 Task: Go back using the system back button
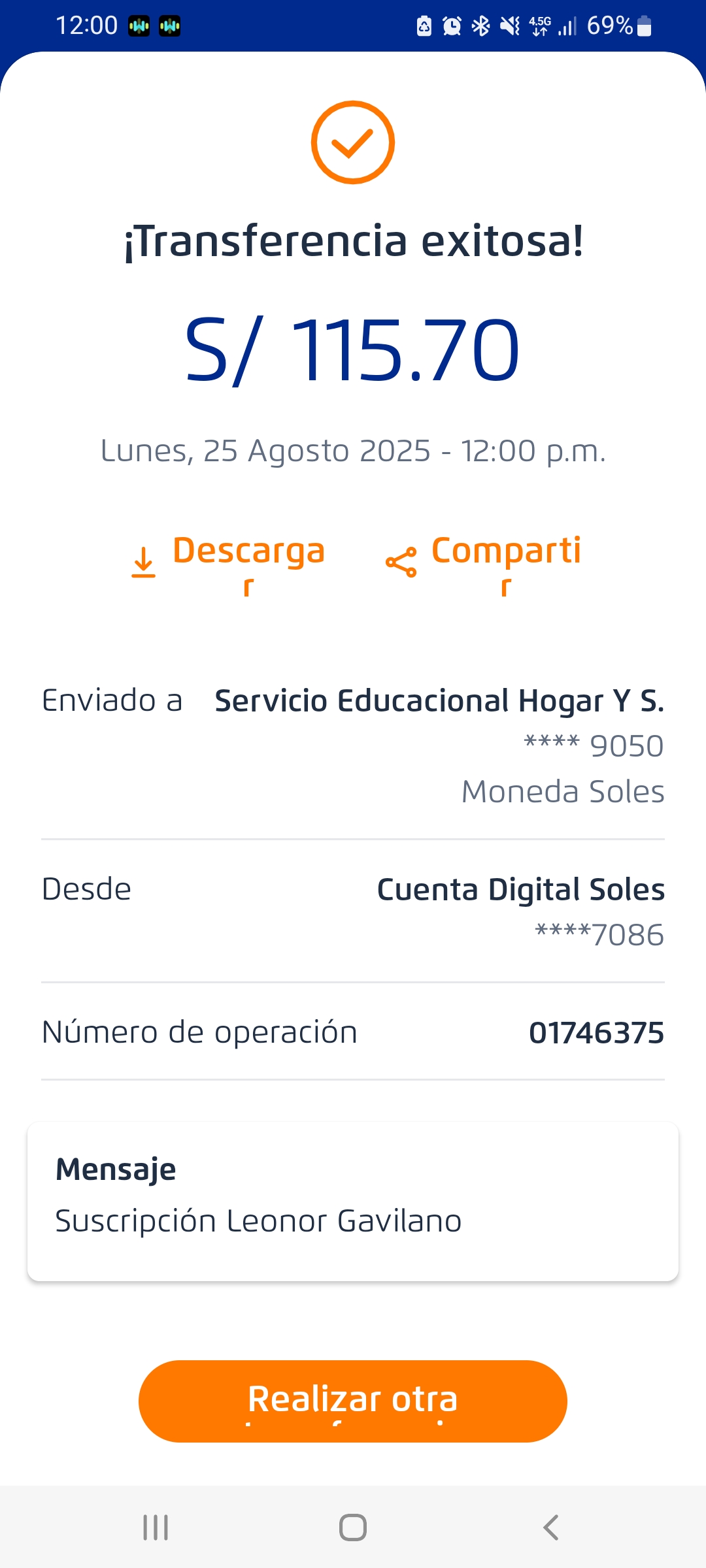click(550, 1527)
